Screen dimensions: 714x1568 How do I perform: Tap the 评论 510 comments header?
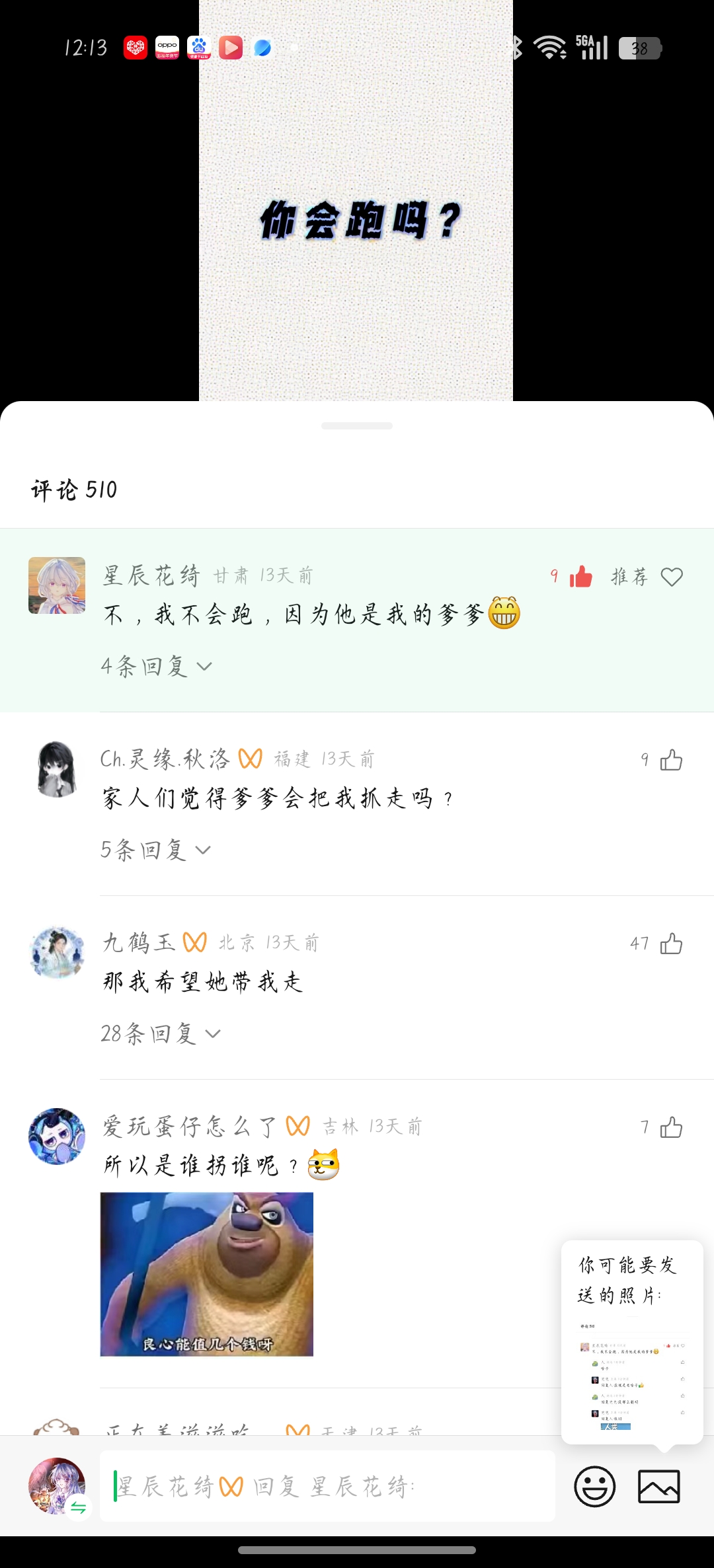[73, 490]
